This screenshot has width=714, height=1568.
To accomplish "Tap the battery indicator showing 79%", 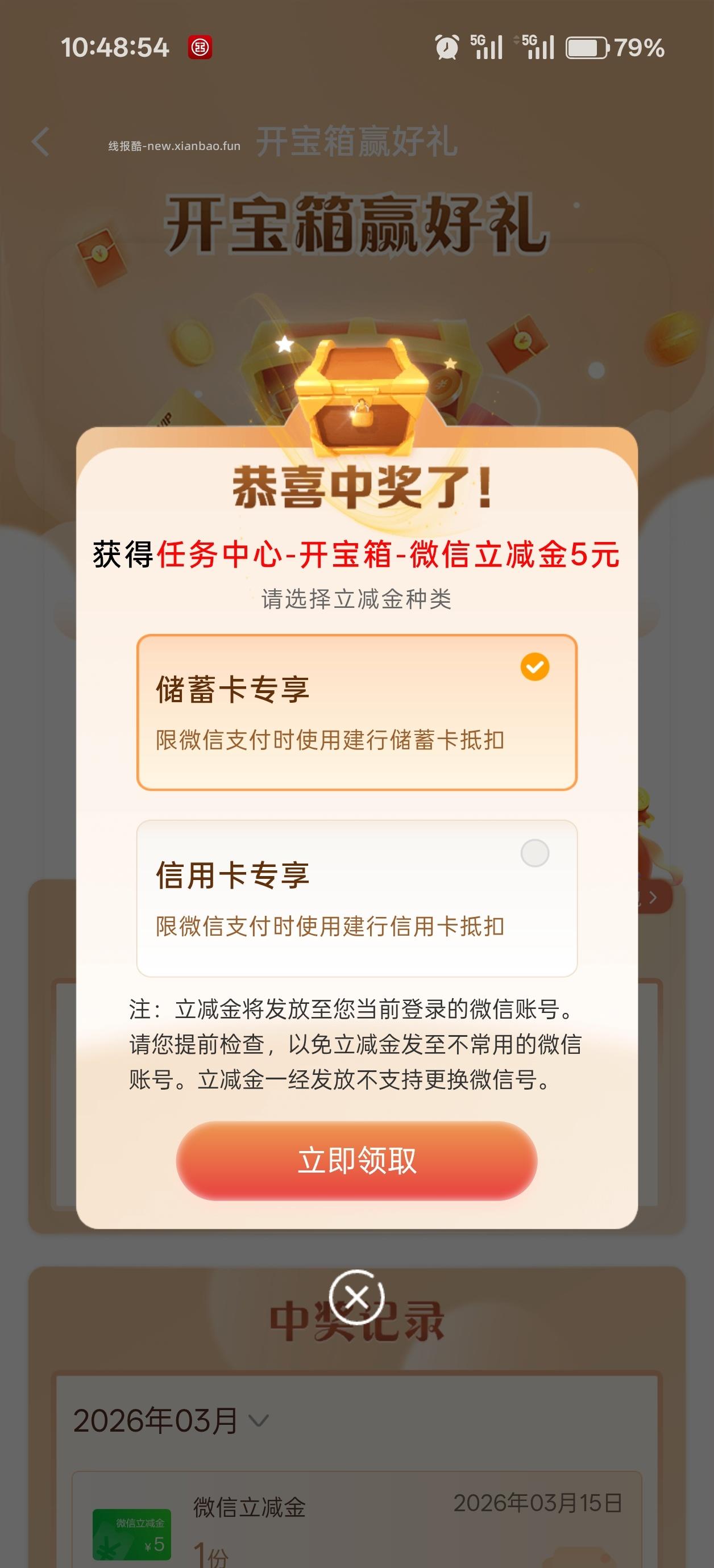I will pyautogui.click(x=587, y=48).
